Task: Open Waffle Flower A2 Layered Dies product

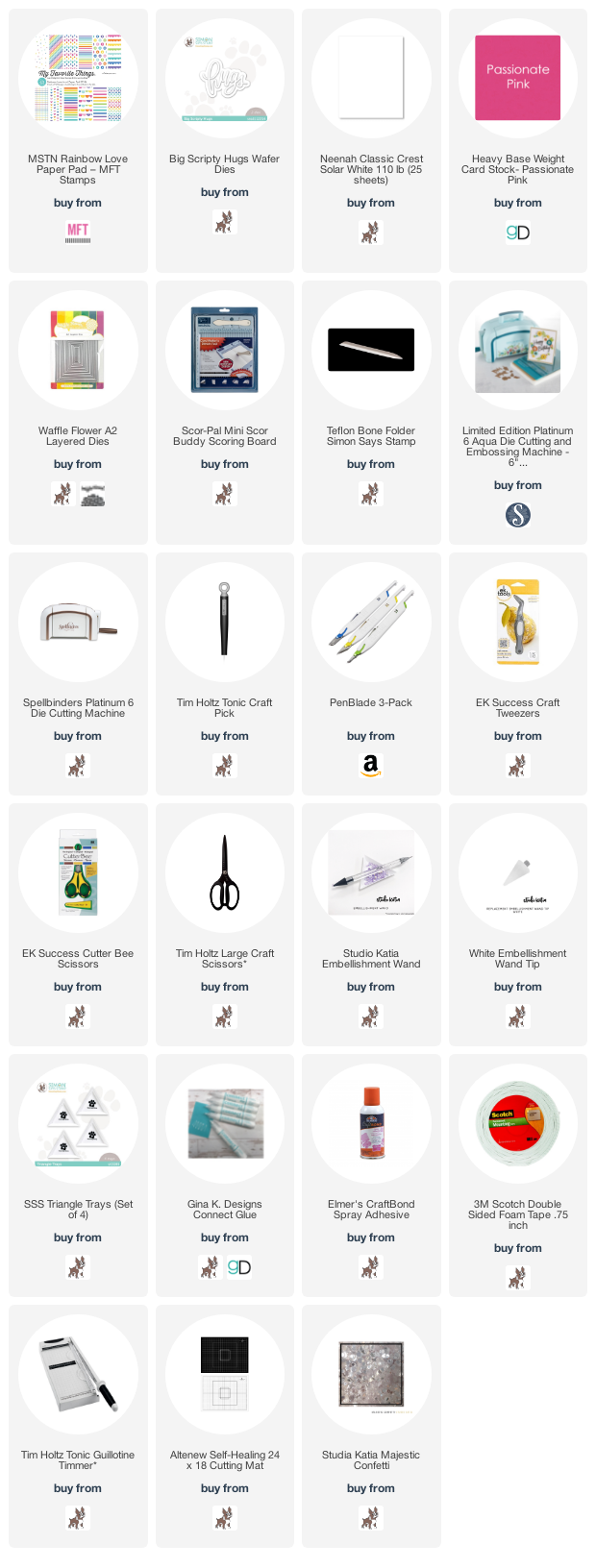Action: [78, 350]
